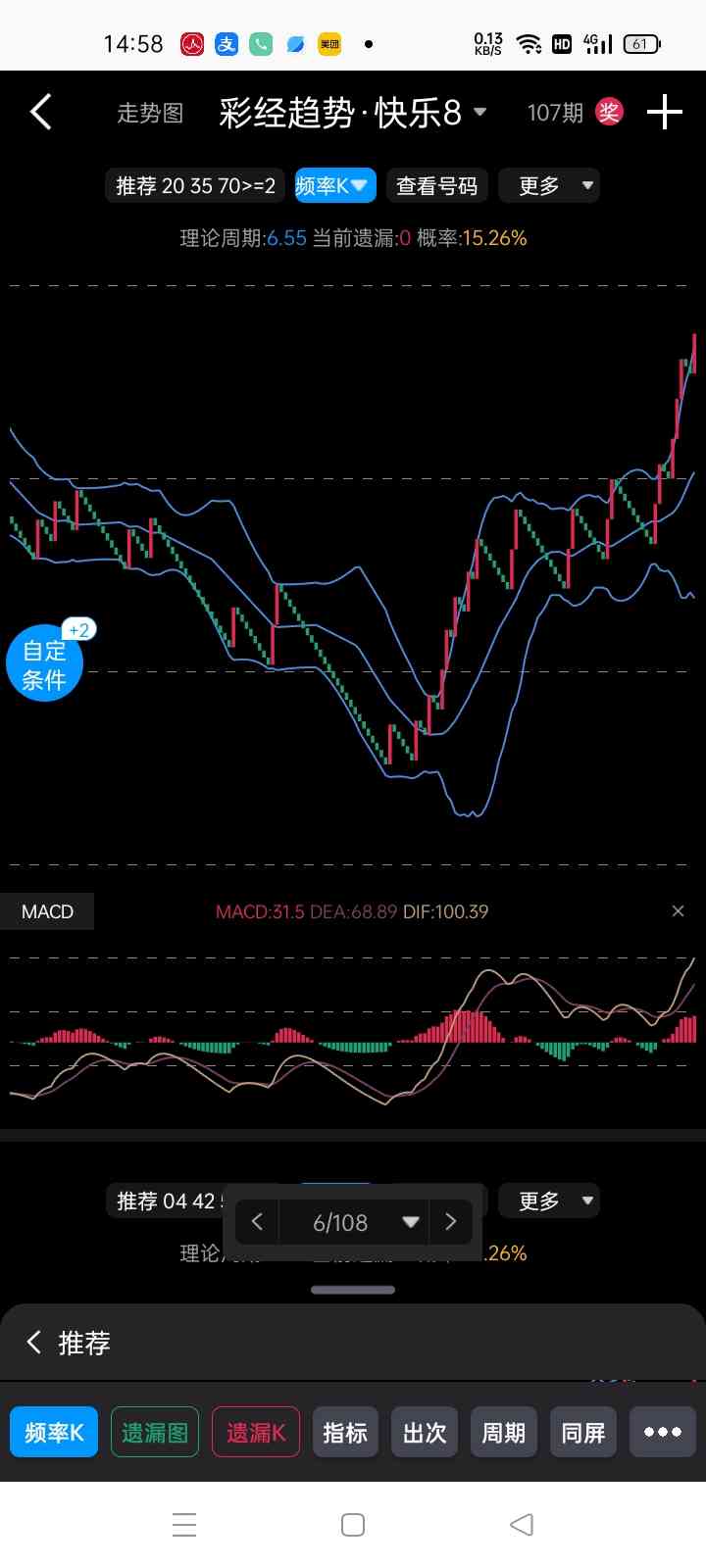This screenshot has width=706, height=1568.
Task: Tap the plus icon at top right
Action: [x=664, y=112]
